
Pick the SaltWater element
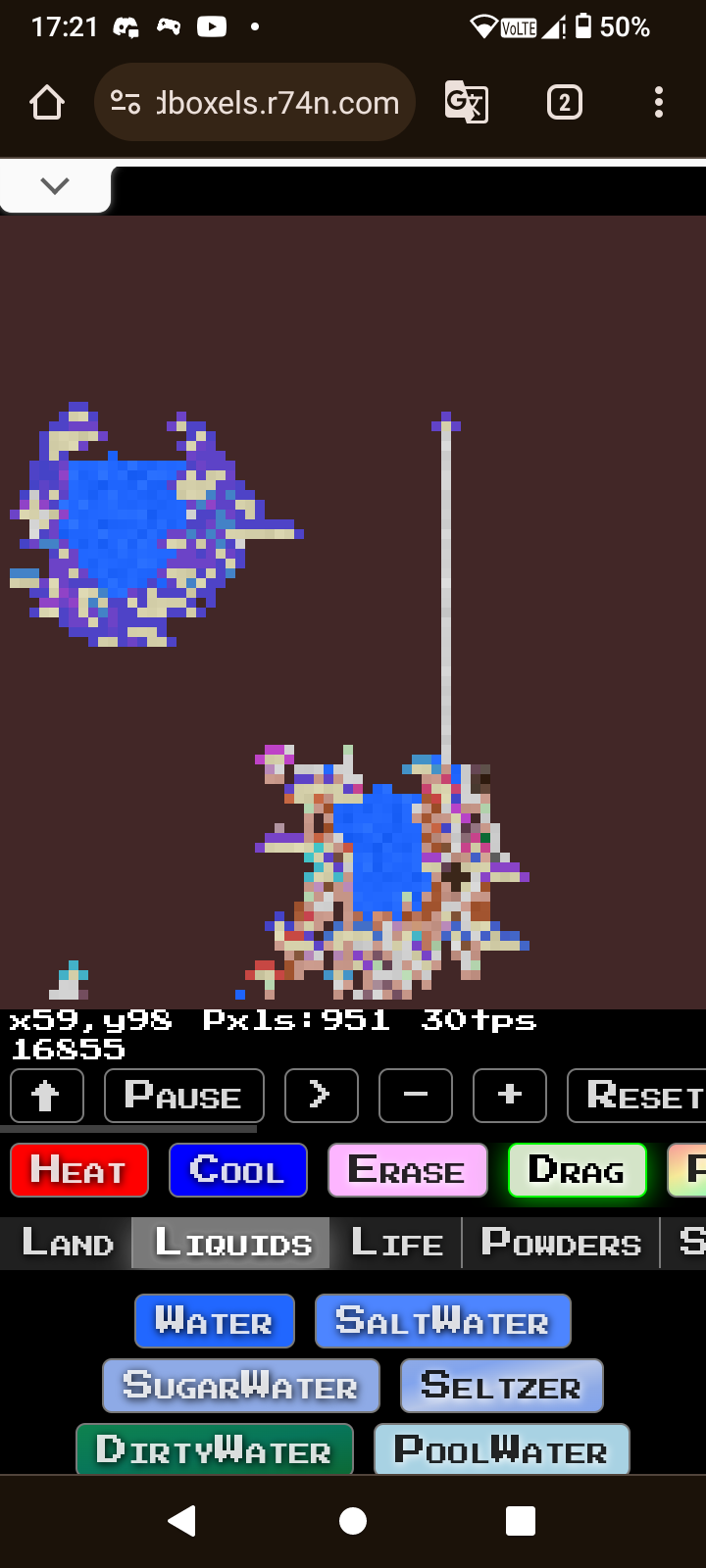click(442, 1321)
